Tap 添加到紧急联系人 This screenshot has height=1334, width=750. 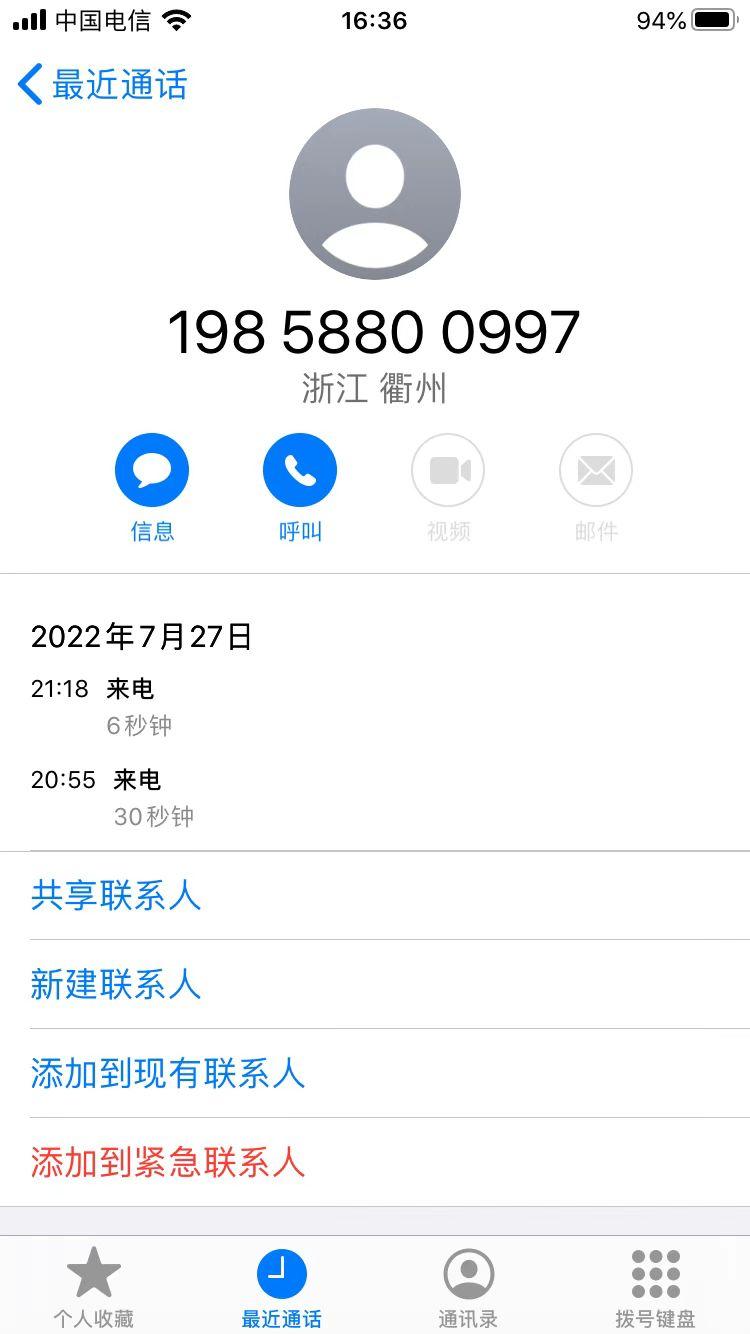click(x=168, y=1162)
